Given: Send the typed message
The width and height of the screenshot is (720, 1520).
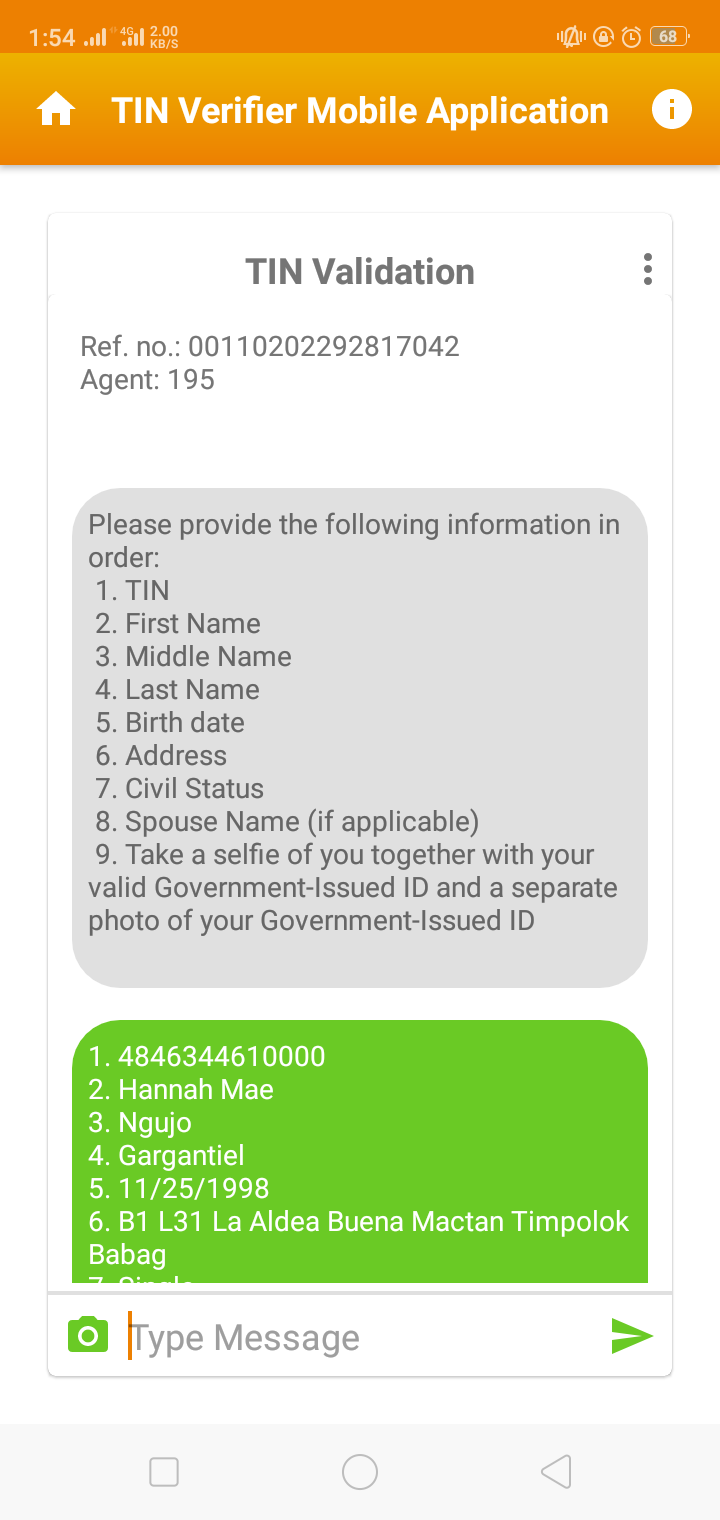Looking at the screenshot, I should pos(631,1336).
